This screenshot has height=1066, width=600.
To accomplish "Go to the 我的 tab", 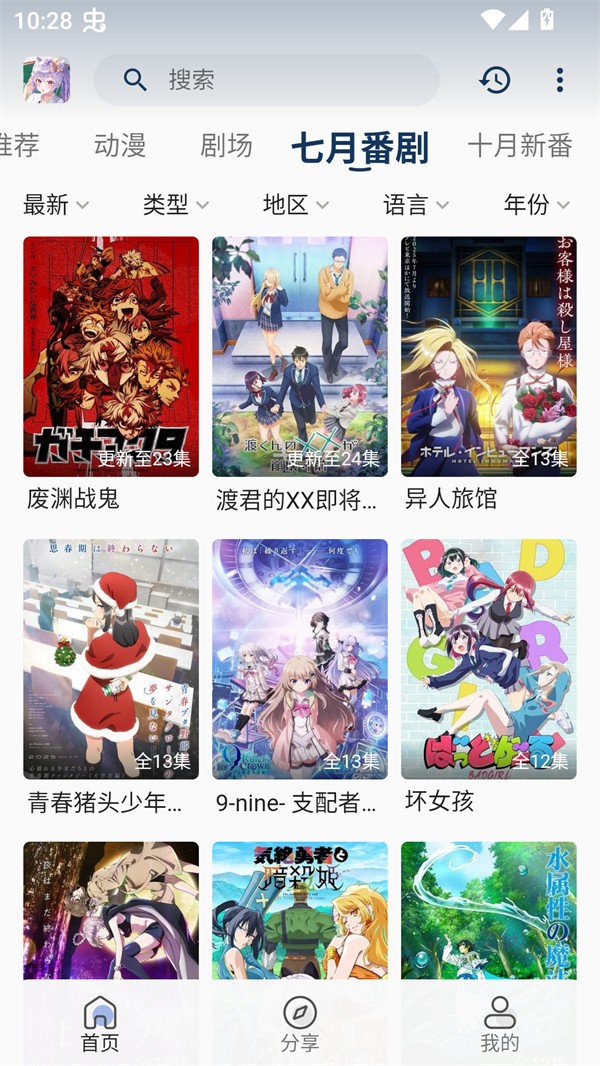I will 500,1025.
